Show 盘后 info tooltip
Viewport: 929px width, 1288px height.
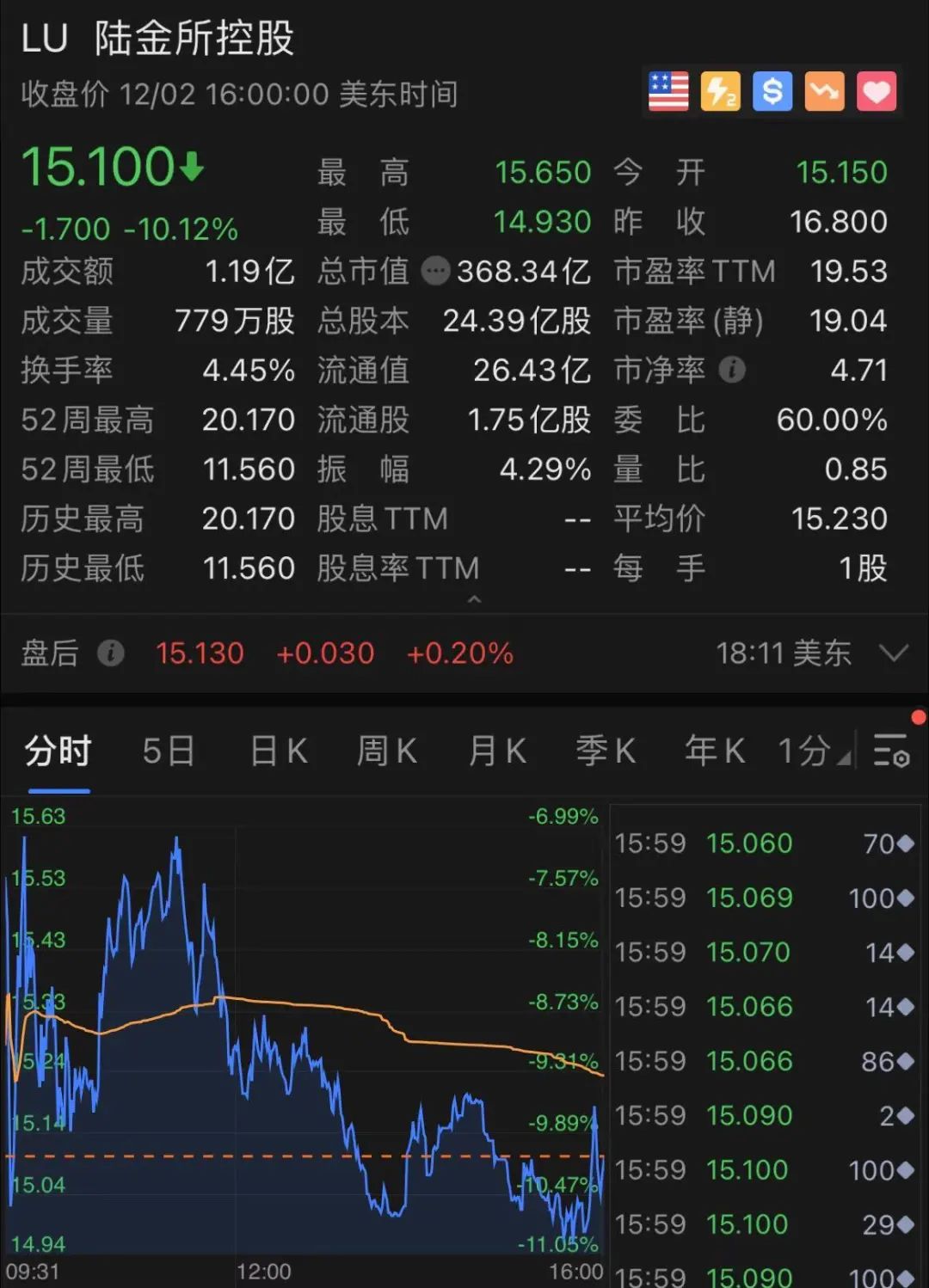[111, 653]
